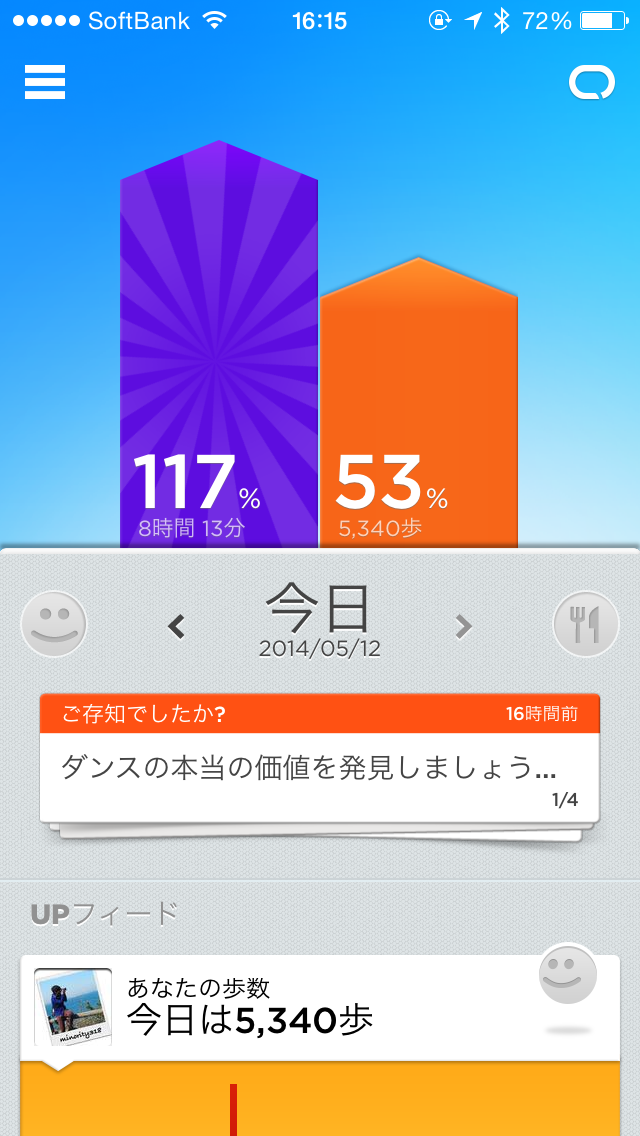Open the purple sleep bar showing 117%

click(219, 350)
